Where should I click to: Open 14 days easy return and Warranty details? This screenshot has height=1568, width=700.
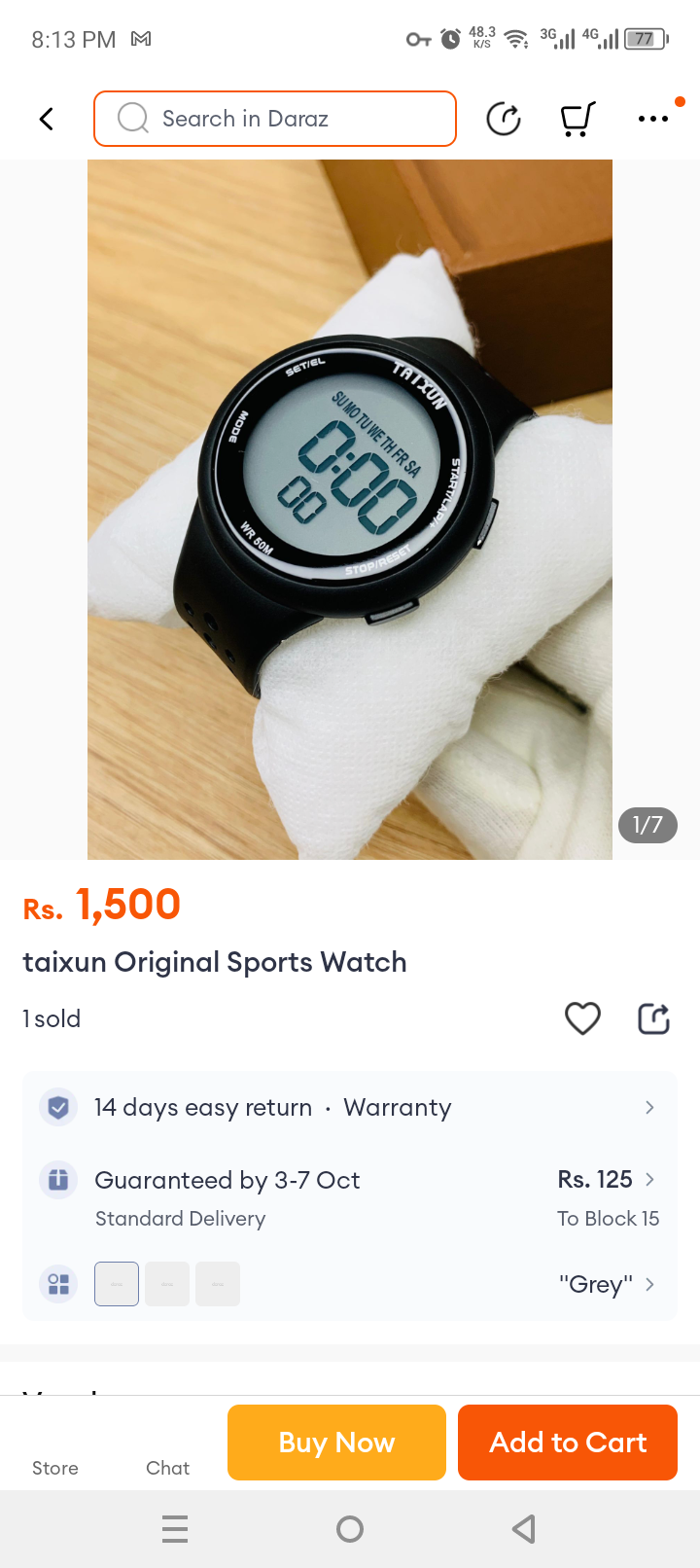pyautogui.click(x=350, y=1108)
